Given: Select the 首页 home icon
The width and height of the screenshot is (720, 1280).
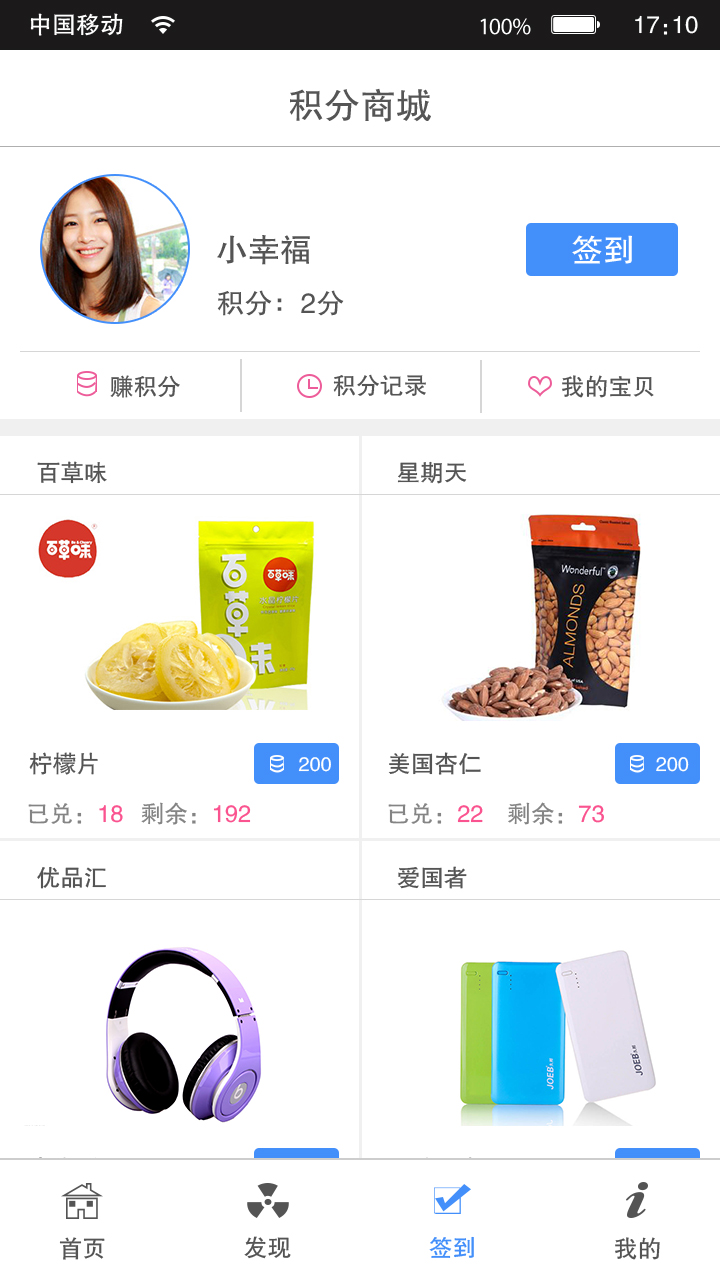Looking at the screenshot, I should point(80,1199).
